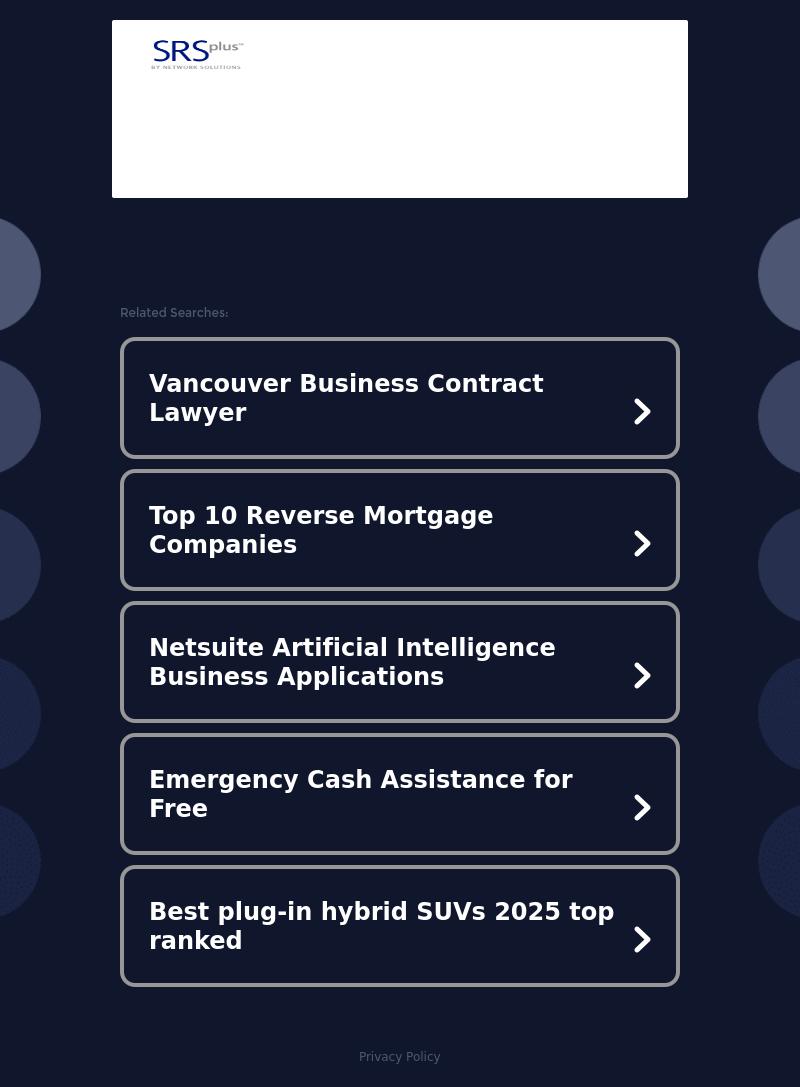Open the Privacy Policy page

pos(399,1057)
